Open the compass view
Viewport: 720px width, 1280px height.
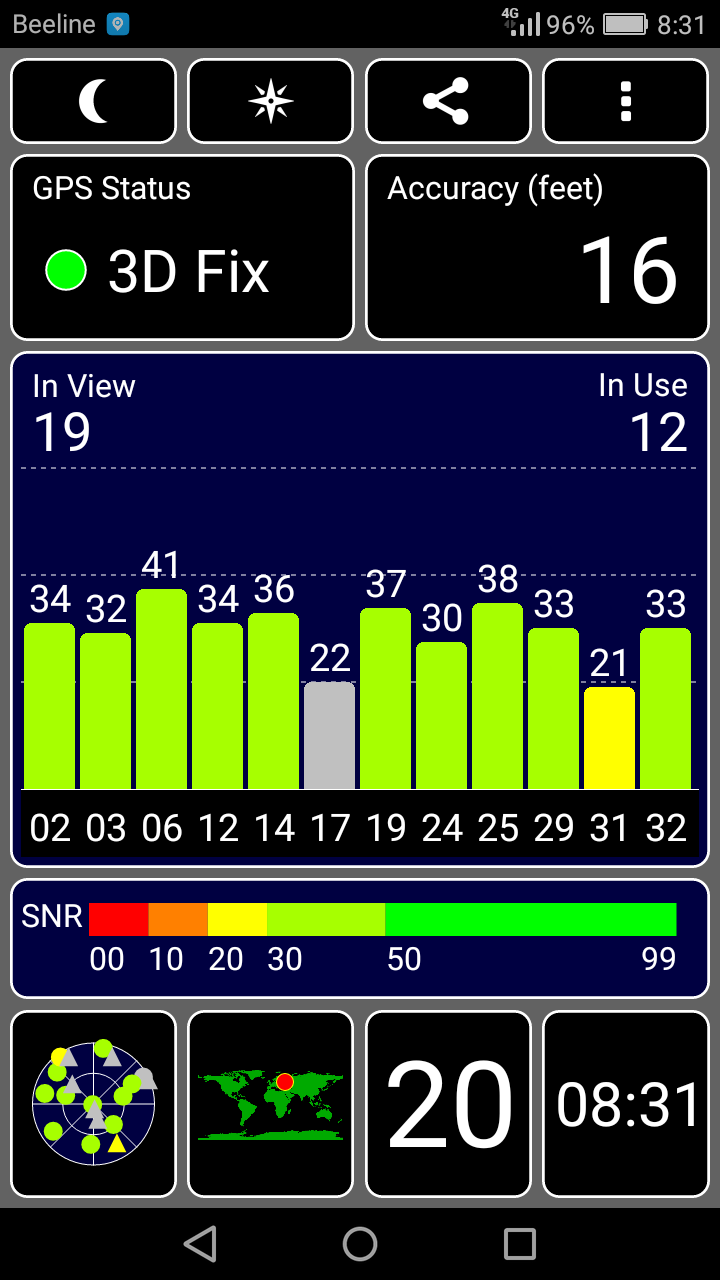point(270,101)
